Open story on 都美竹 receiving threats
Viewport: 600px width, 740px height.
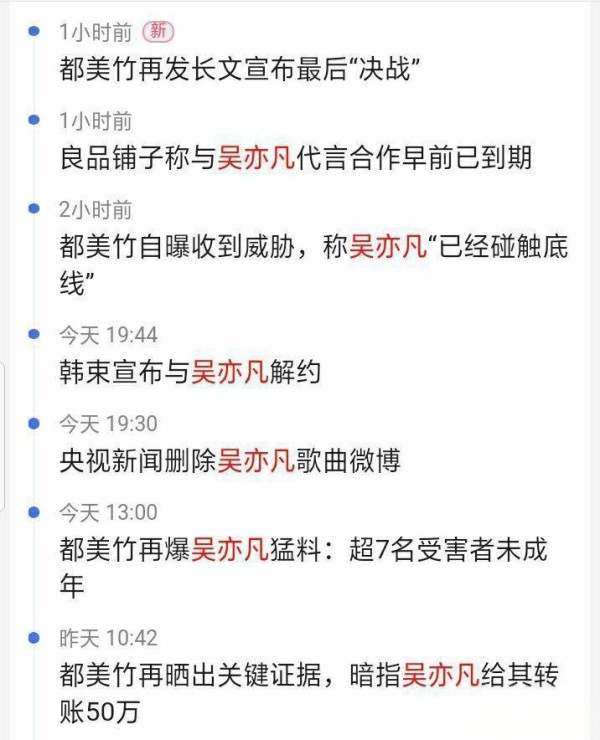click(x=310, y=247)
